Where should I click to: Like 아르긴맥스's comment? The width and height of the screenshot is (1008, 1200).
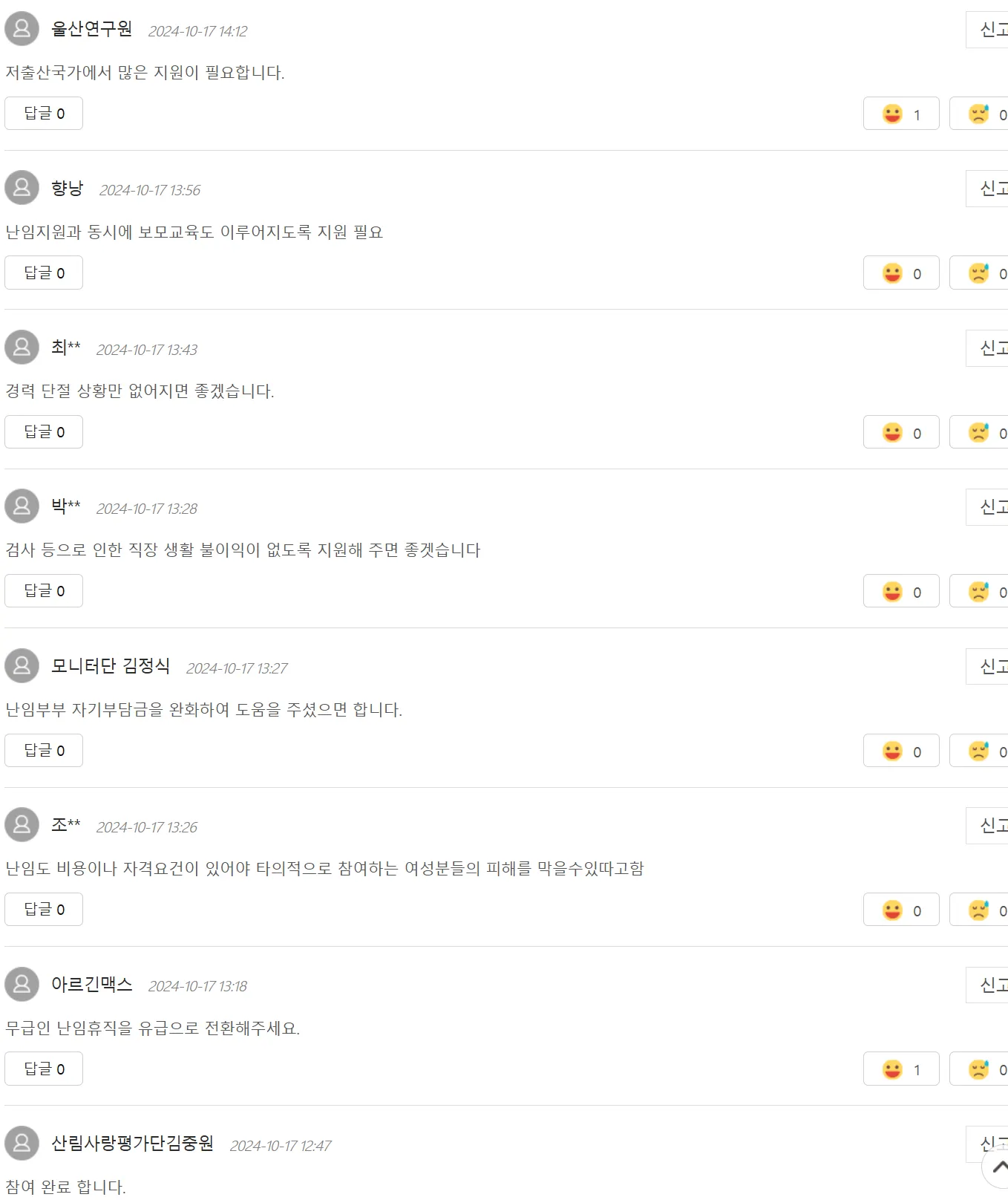tap(900, 1069)
